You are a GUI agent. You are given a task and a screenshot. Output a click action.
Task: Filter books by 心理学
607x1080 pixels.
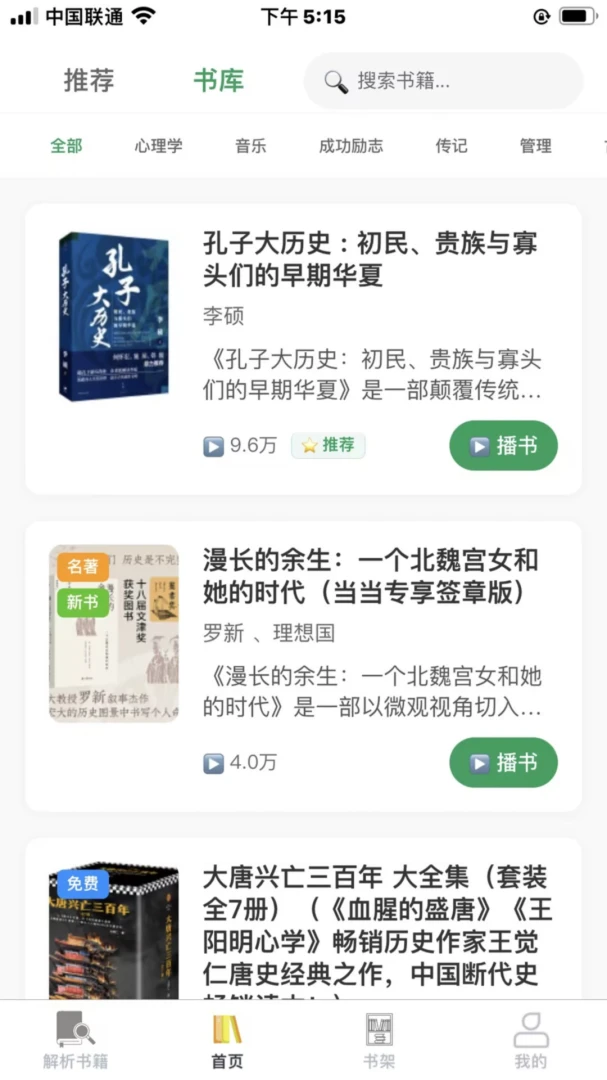(158, 146)
